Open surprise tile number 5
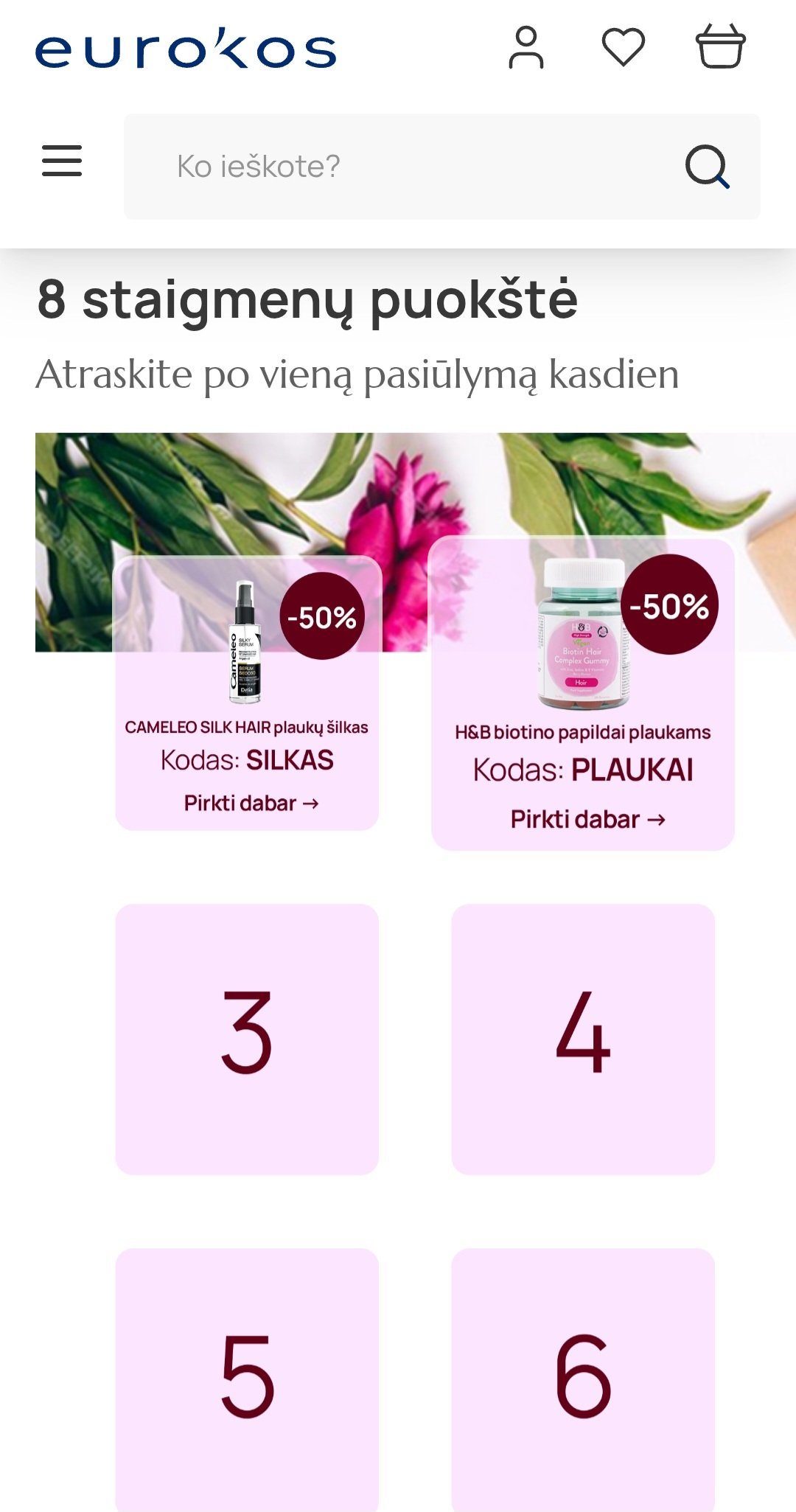Viewport: 796px width, 1512px height. click(x=247, y=1380)
